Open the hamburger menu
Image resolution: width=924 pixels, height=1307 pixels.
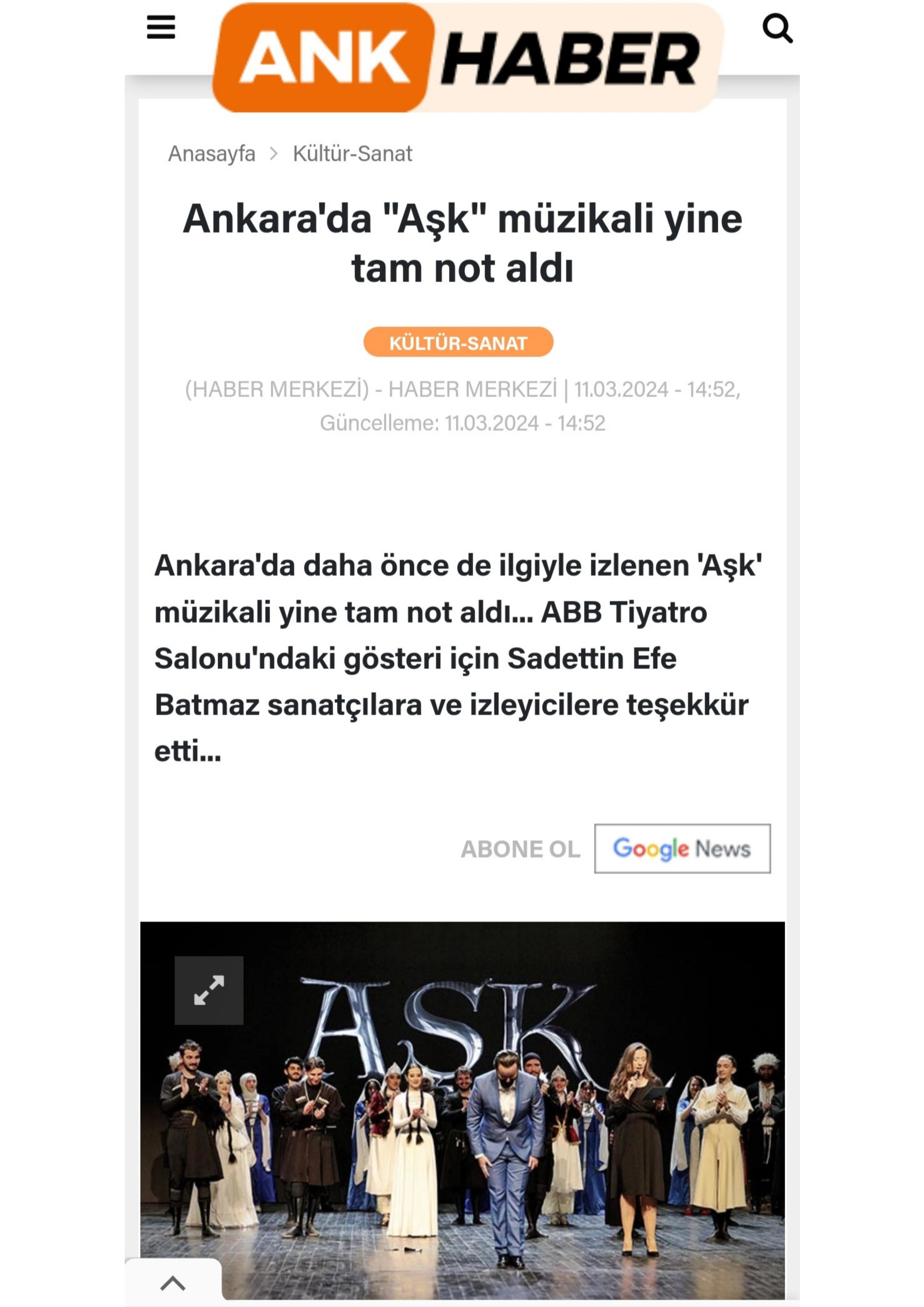click(x=161, y=27)
